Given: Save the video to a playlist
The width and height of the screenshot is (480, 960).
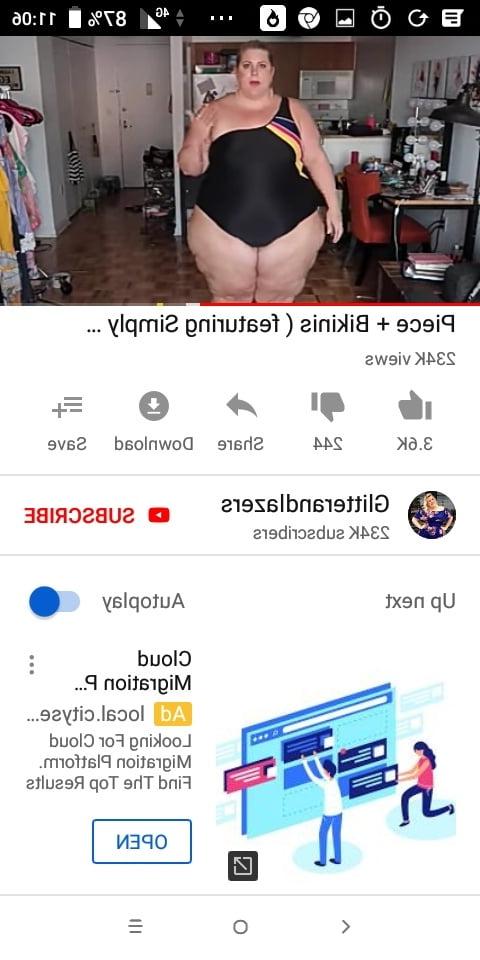Looking at the screenshot, I should 67,421.
